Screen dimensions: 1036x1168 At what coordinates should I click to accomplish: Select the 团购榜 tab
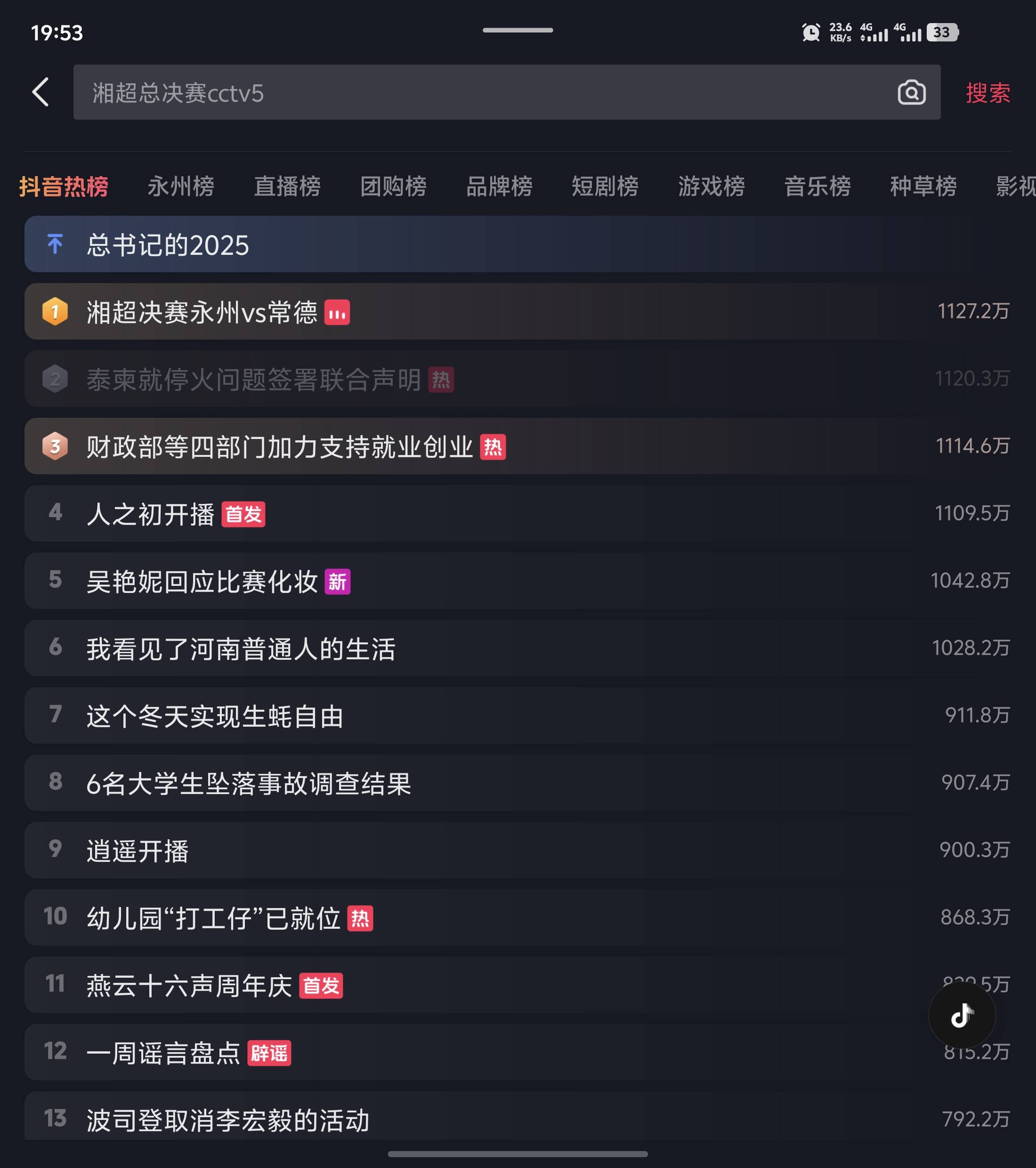pos(393,187)
